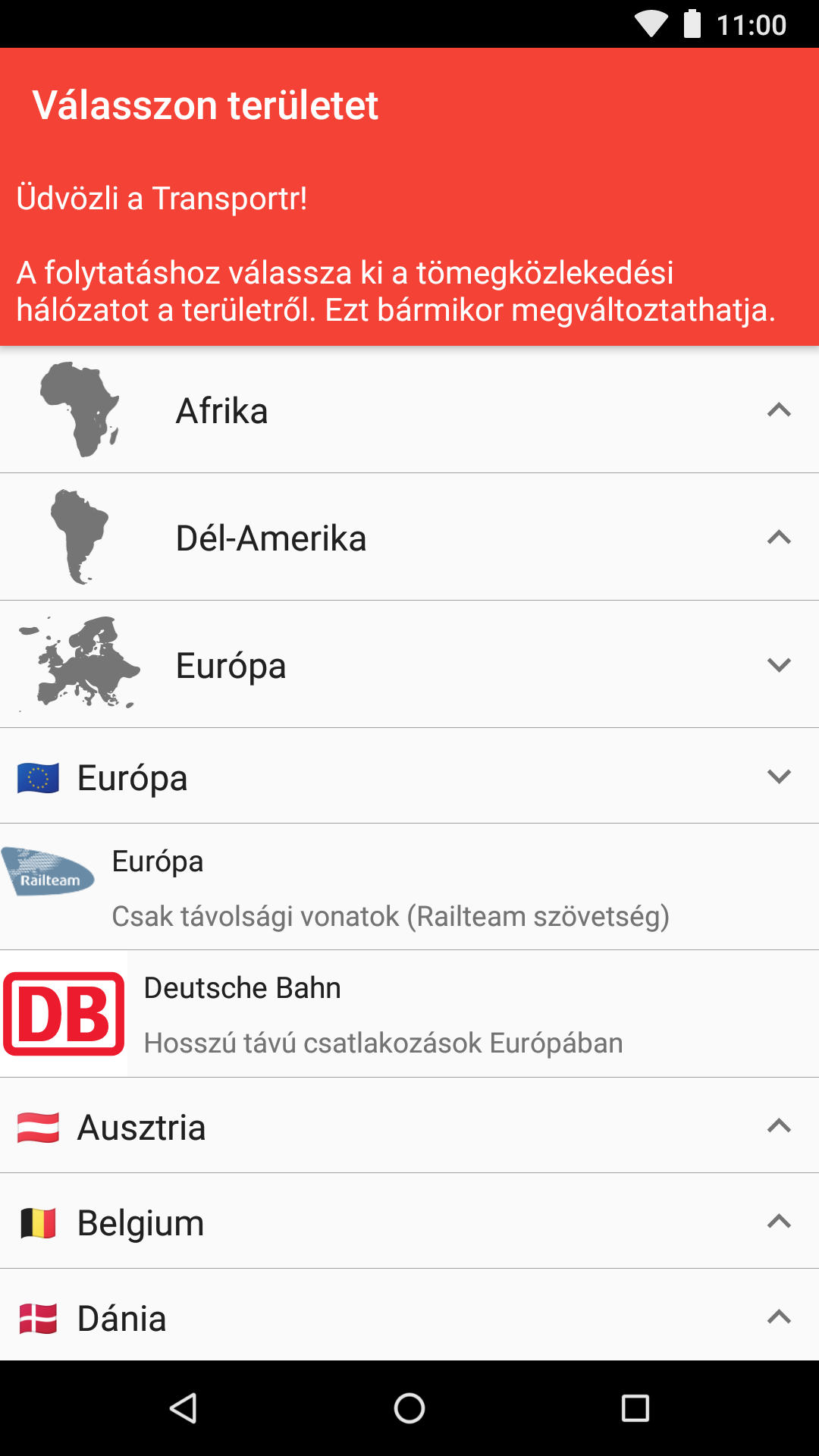Collapse the Európa continent with the map icon
819x1456 pixels.
tap(409, 665)
